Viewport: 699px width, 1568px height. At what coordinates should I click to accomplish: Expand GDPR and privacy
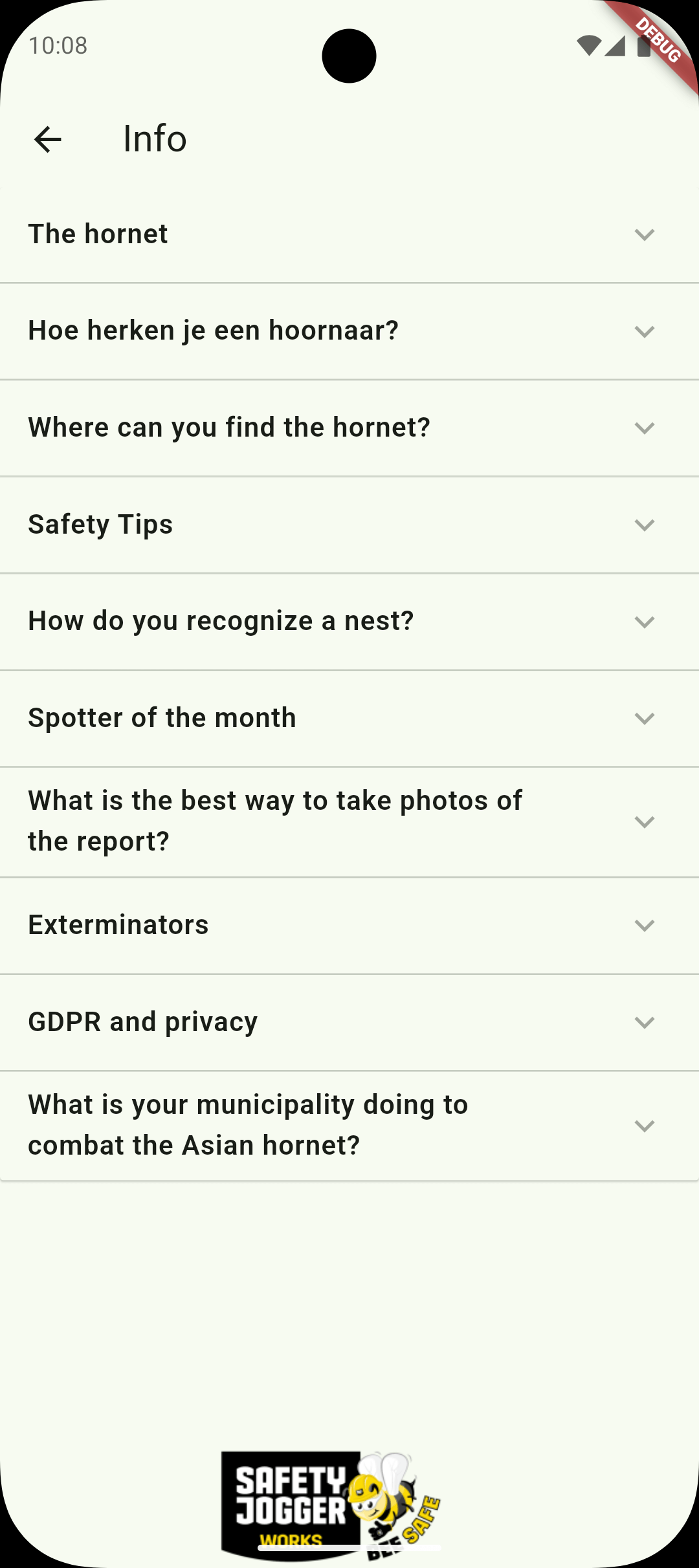[349, 1023]
